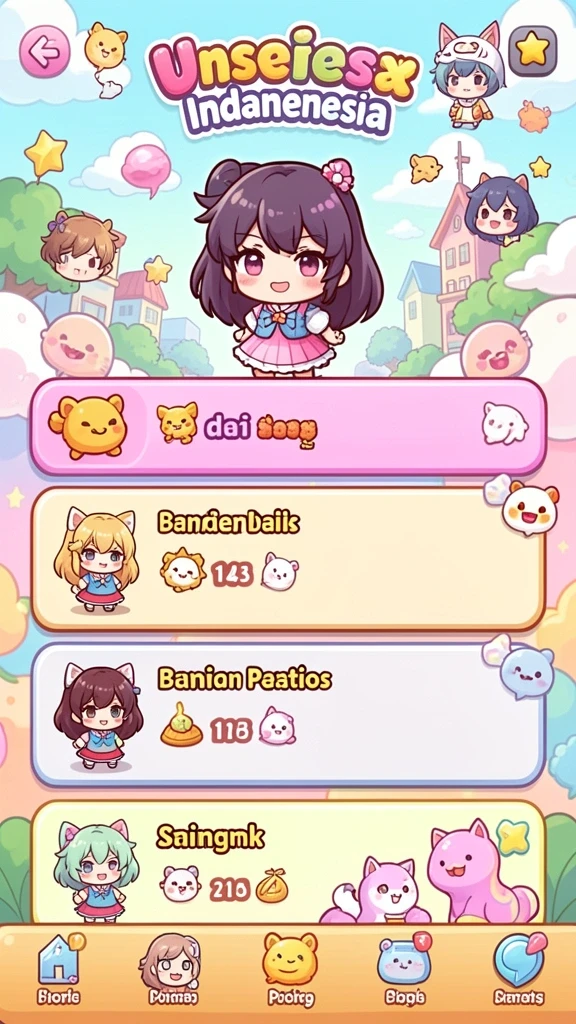
Task: Go back with the pink arrow button
Action: click(44, 52)
